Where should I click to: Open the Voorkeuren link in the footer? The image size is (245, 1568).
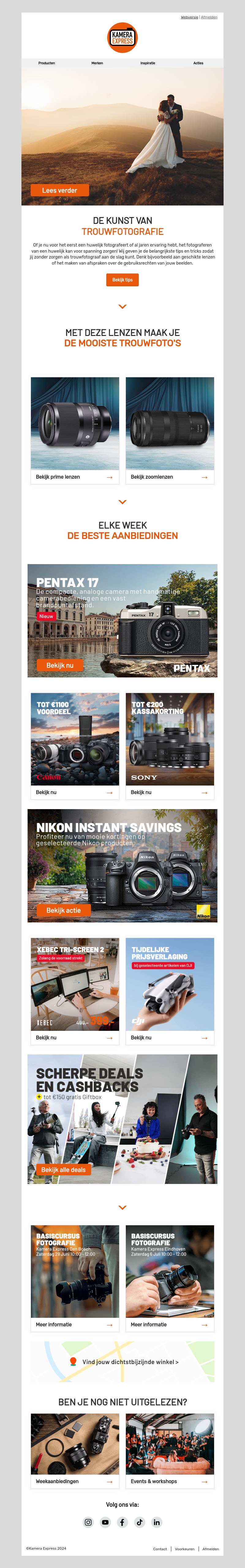[x=185, y=1548]
